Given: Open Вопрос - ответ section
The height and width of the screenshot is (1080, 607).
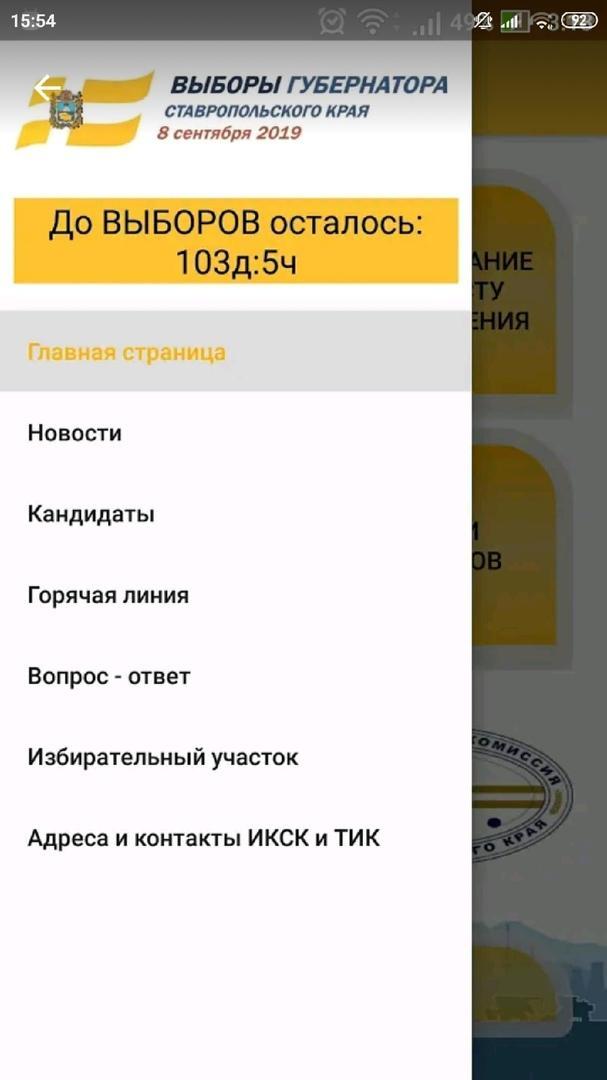Looking at the screenshot, I should pos(109,677).
